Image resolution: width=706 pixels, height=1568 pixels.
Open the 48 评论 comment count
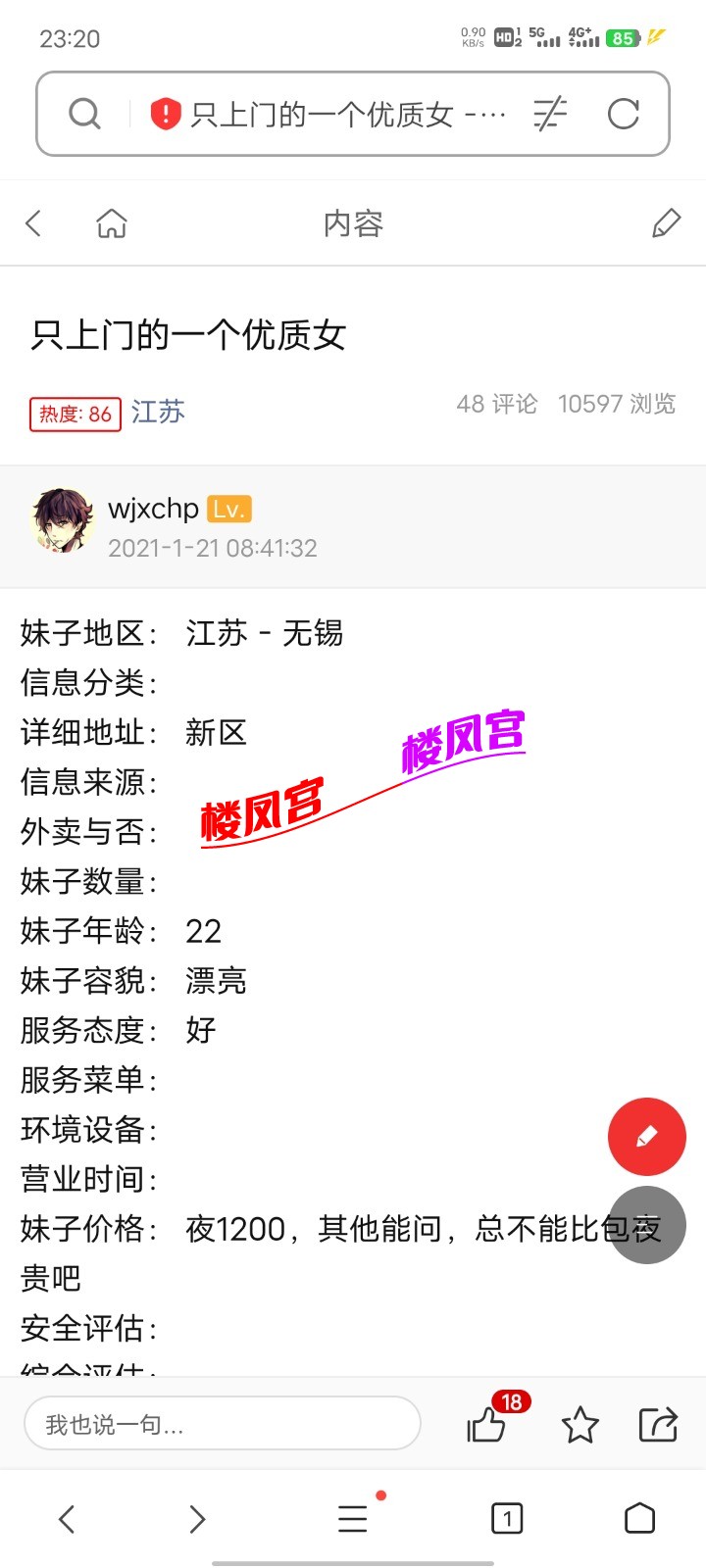[x=496, y=404]
